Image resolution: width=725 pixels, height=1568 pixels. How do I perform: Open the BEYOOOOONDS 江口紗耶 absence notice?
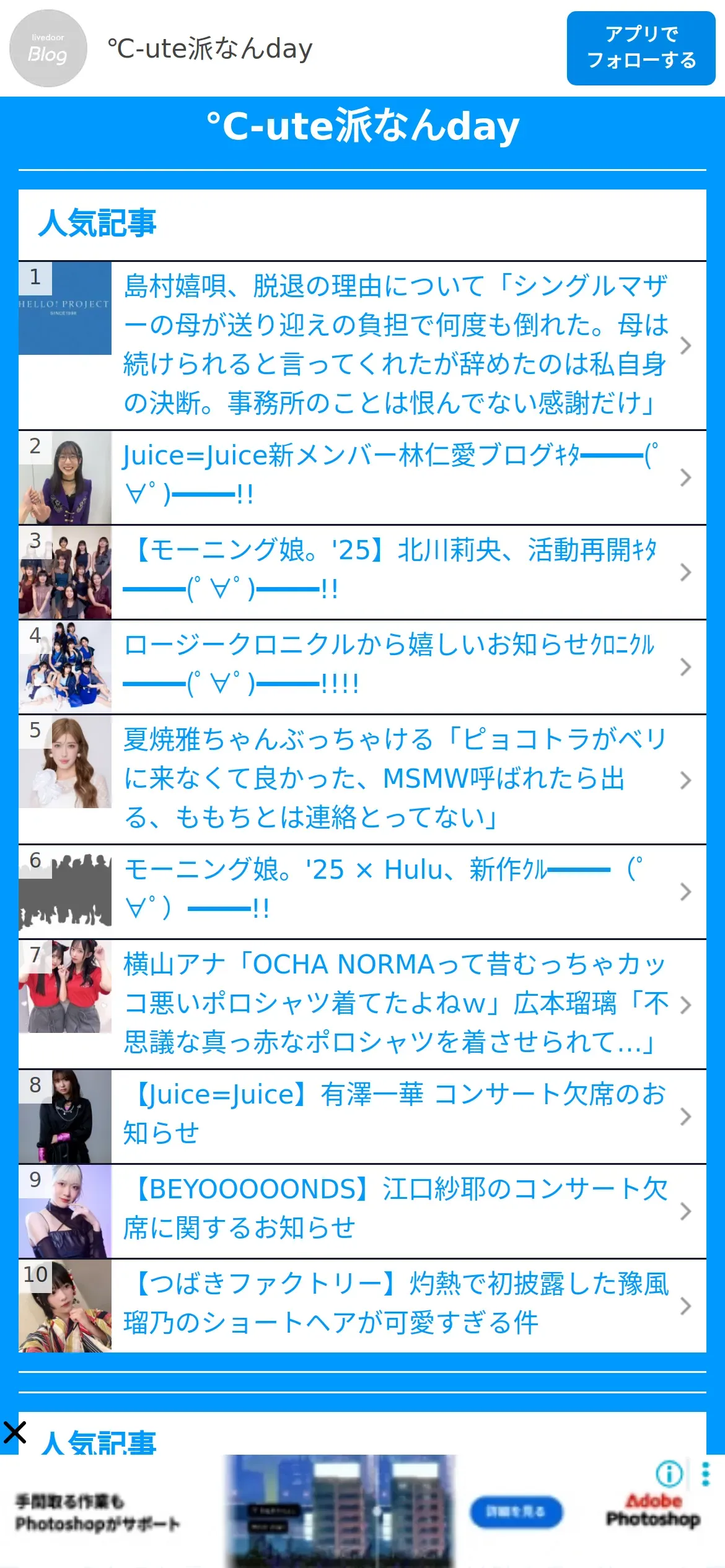point(395,1208)
